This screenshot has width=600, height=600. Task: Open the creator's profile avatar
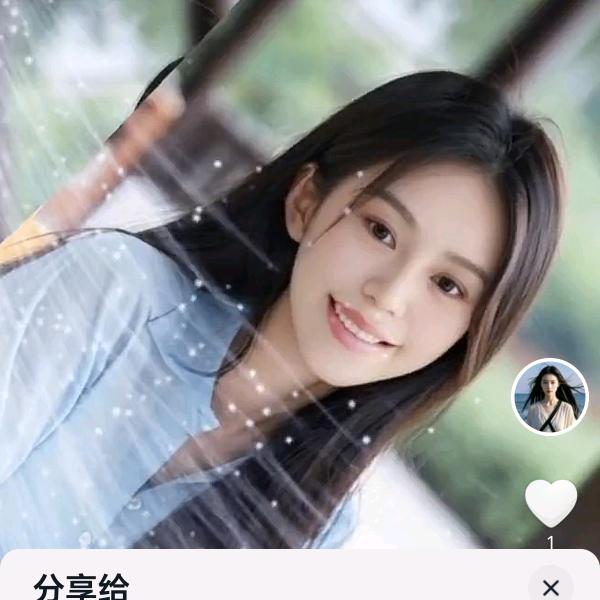(x=550, y=396)
